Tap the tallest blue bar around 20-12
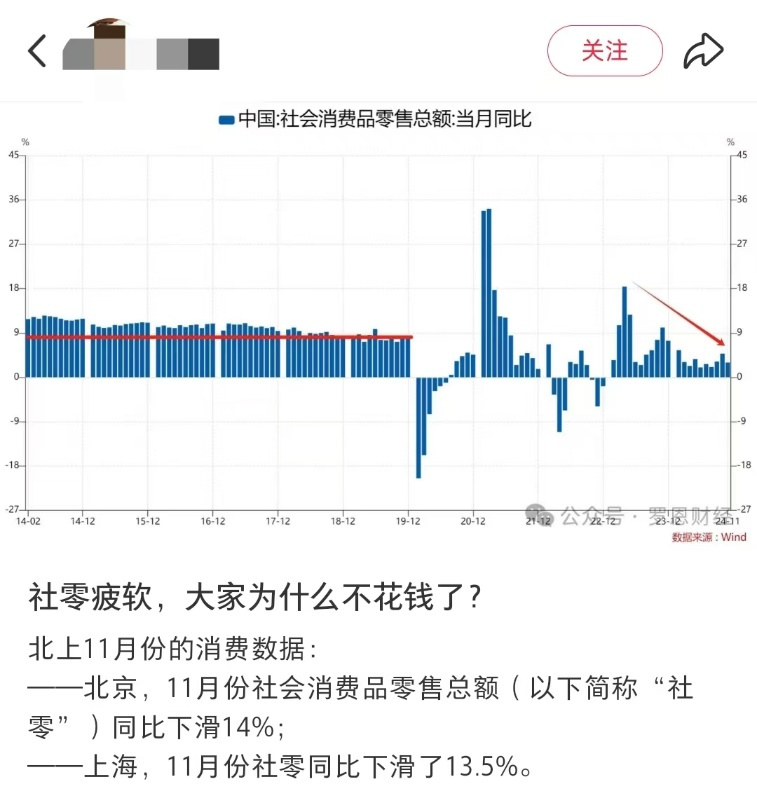Image resolution: width=757 pixels, height=798 pixels. click(486, 290)
